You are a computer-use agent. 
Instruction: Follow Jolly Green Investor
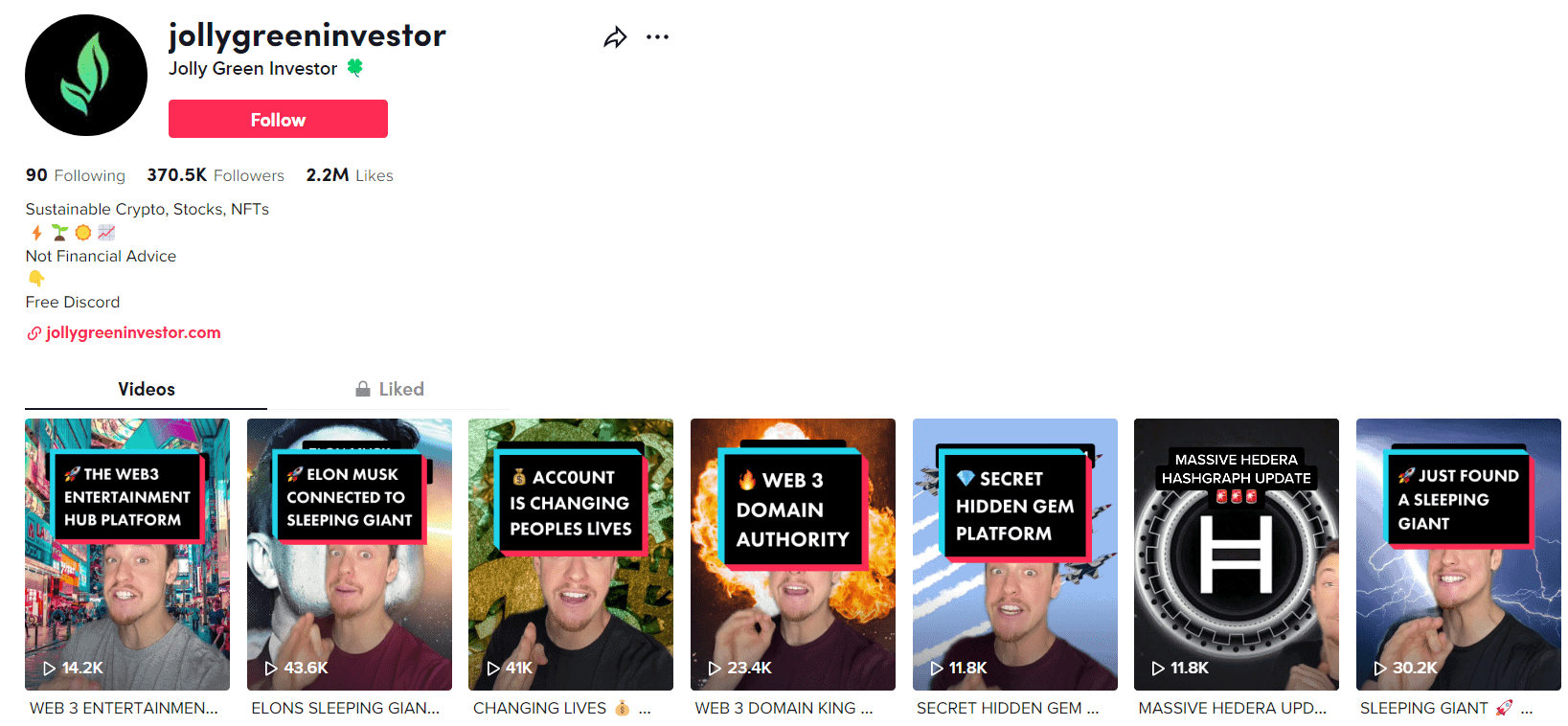click(278, 119)
